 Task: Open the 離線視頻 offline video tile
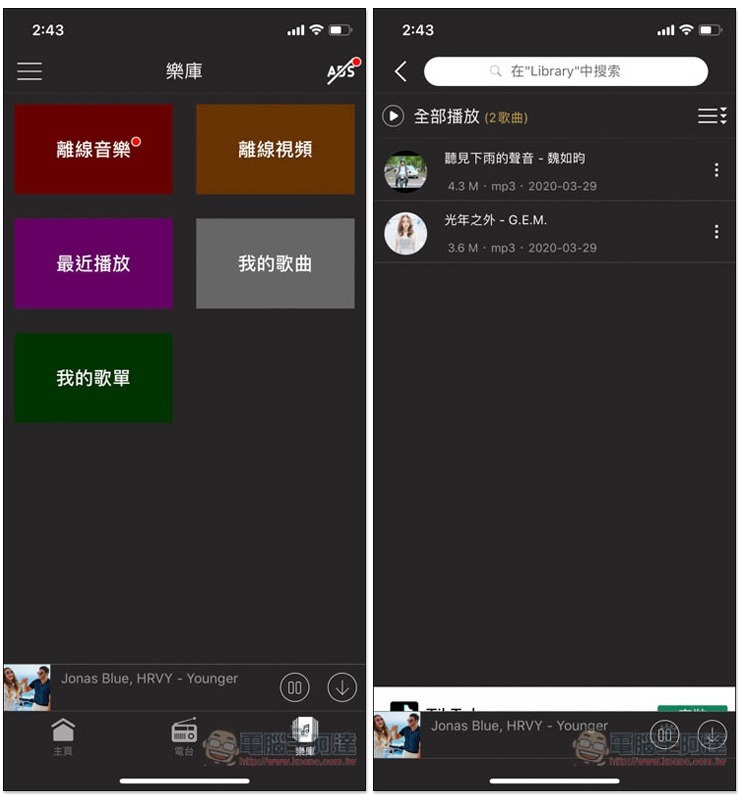click(275, 148)
